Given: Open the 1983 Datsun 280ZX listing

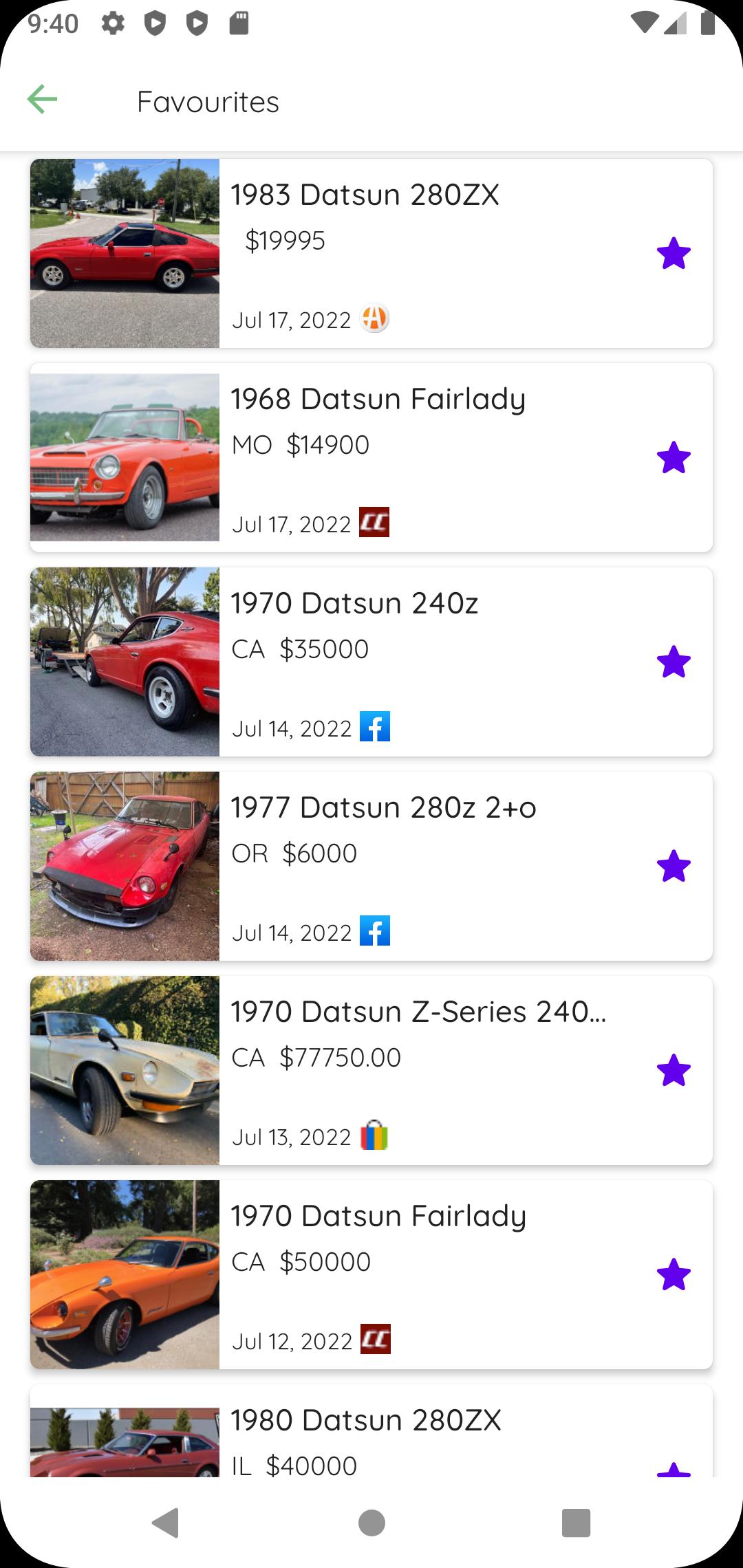Looking at the screenshot, I should 371,253.
